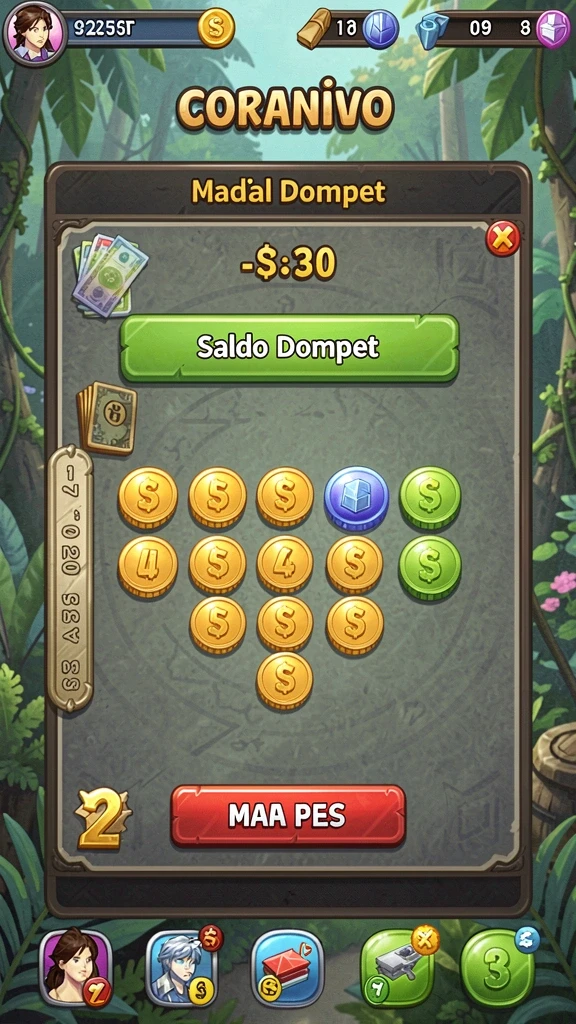Tap the green Saldo Dompet button
576x1024 pixels.
[x=289, y=347]
